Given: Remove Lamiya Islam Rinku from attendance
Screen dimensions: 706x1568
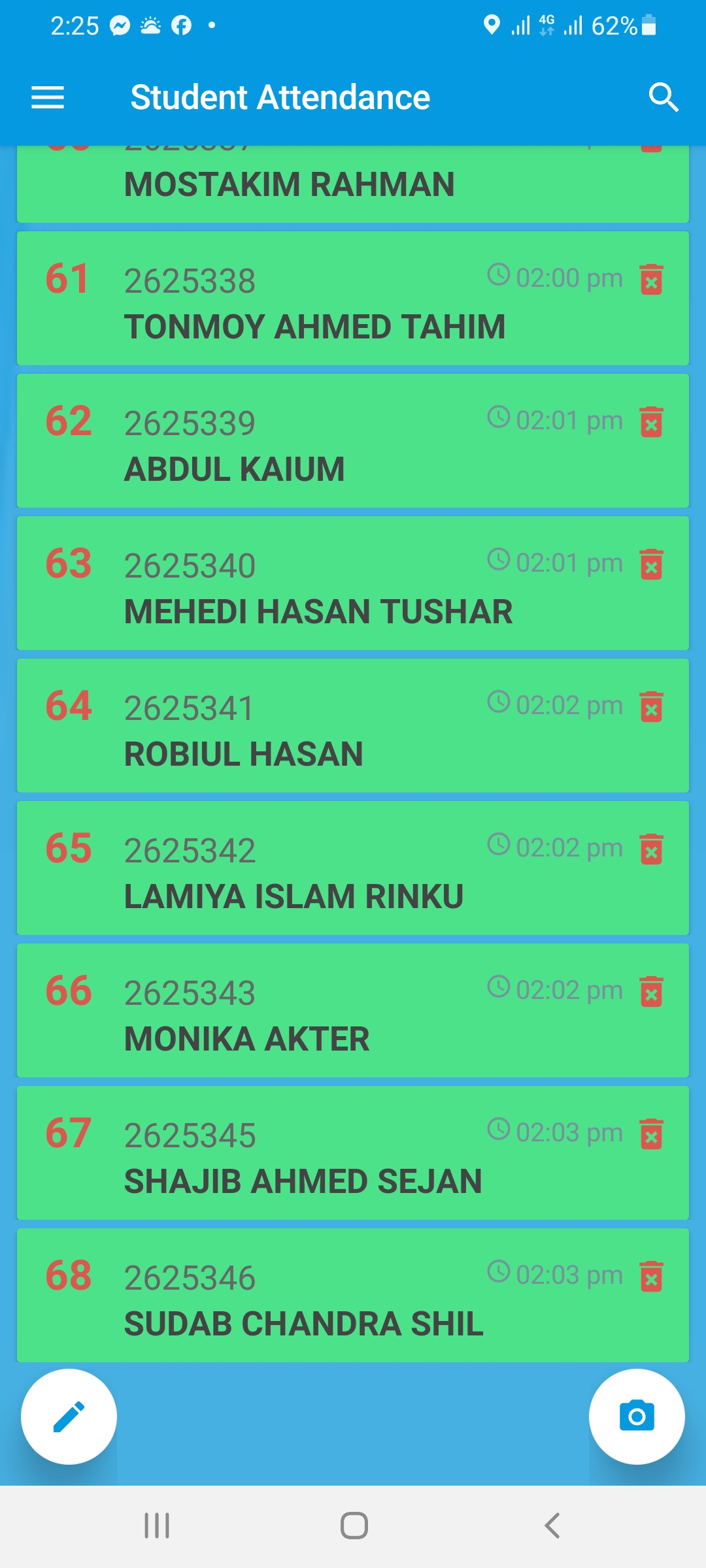Looking at the screenshot, I should click(x=651, y=849).
